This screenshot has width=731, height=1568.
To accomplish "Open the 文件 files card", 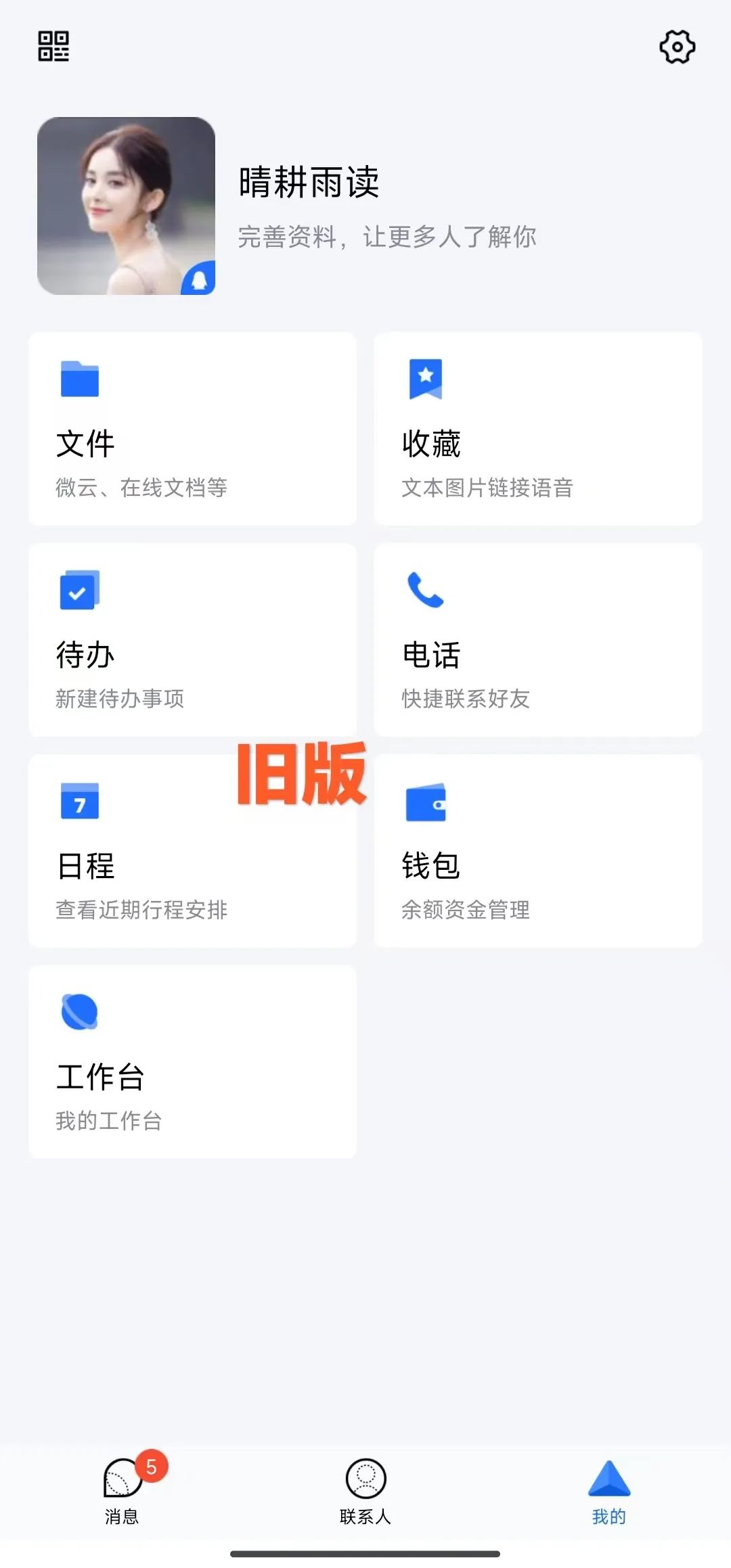I will pyautogui.click(x=192, y=429).
